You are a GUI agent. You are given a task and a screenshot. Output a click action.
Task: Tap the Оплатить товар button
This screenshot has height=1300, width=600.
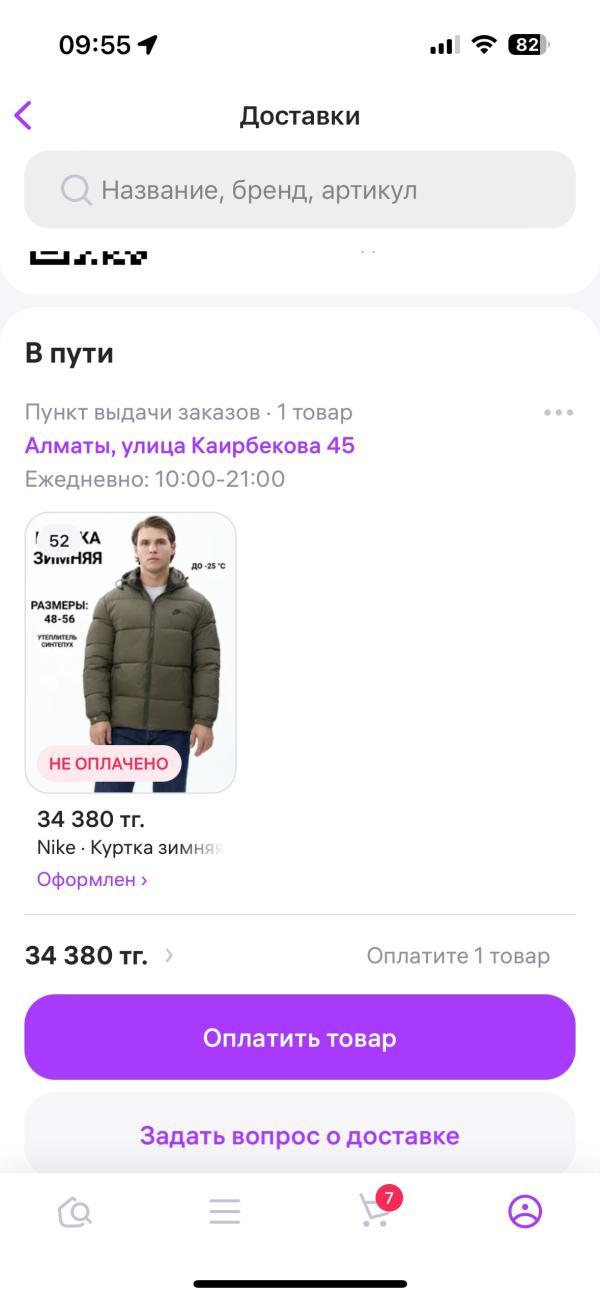300,1037
